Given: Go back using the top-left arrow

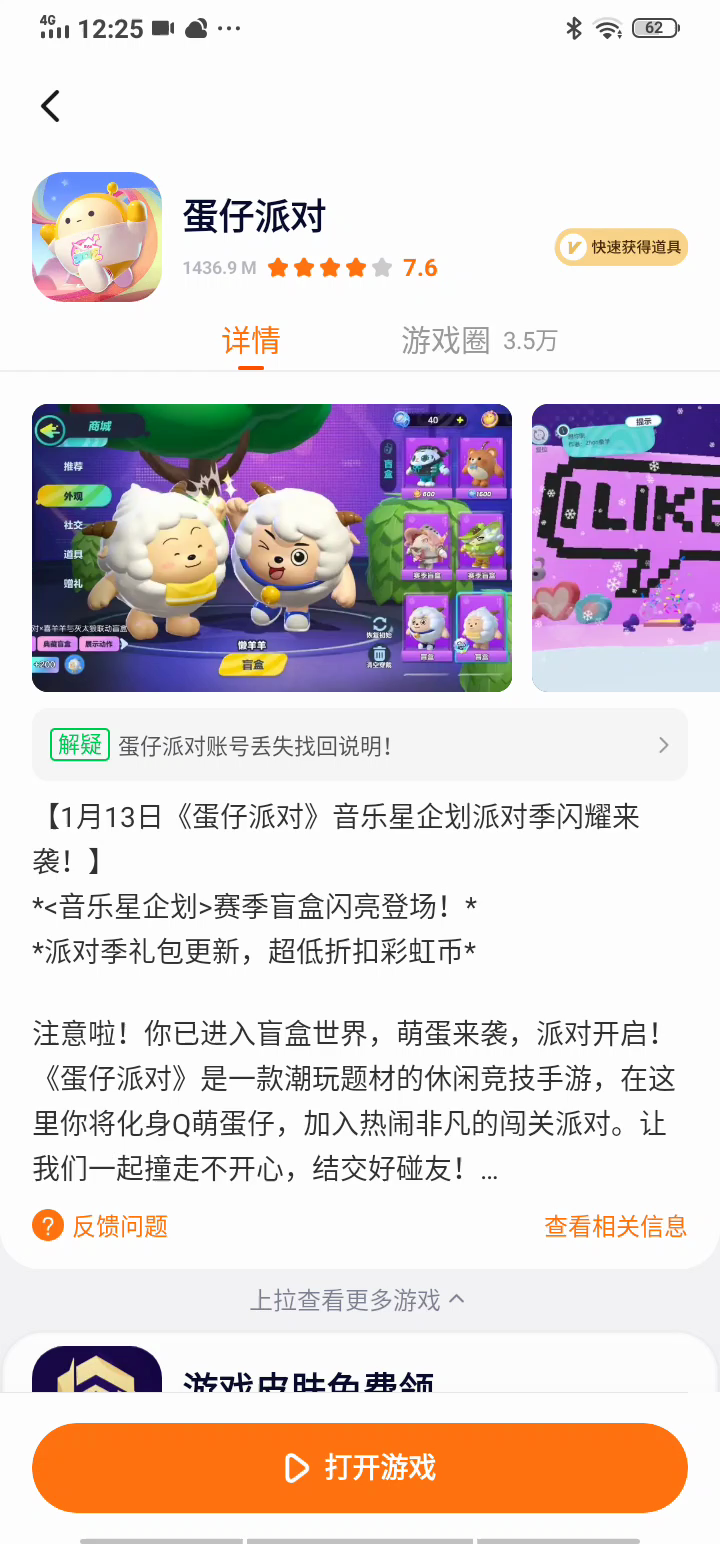Looking at the screenshot, I should [x=50, y=106].
